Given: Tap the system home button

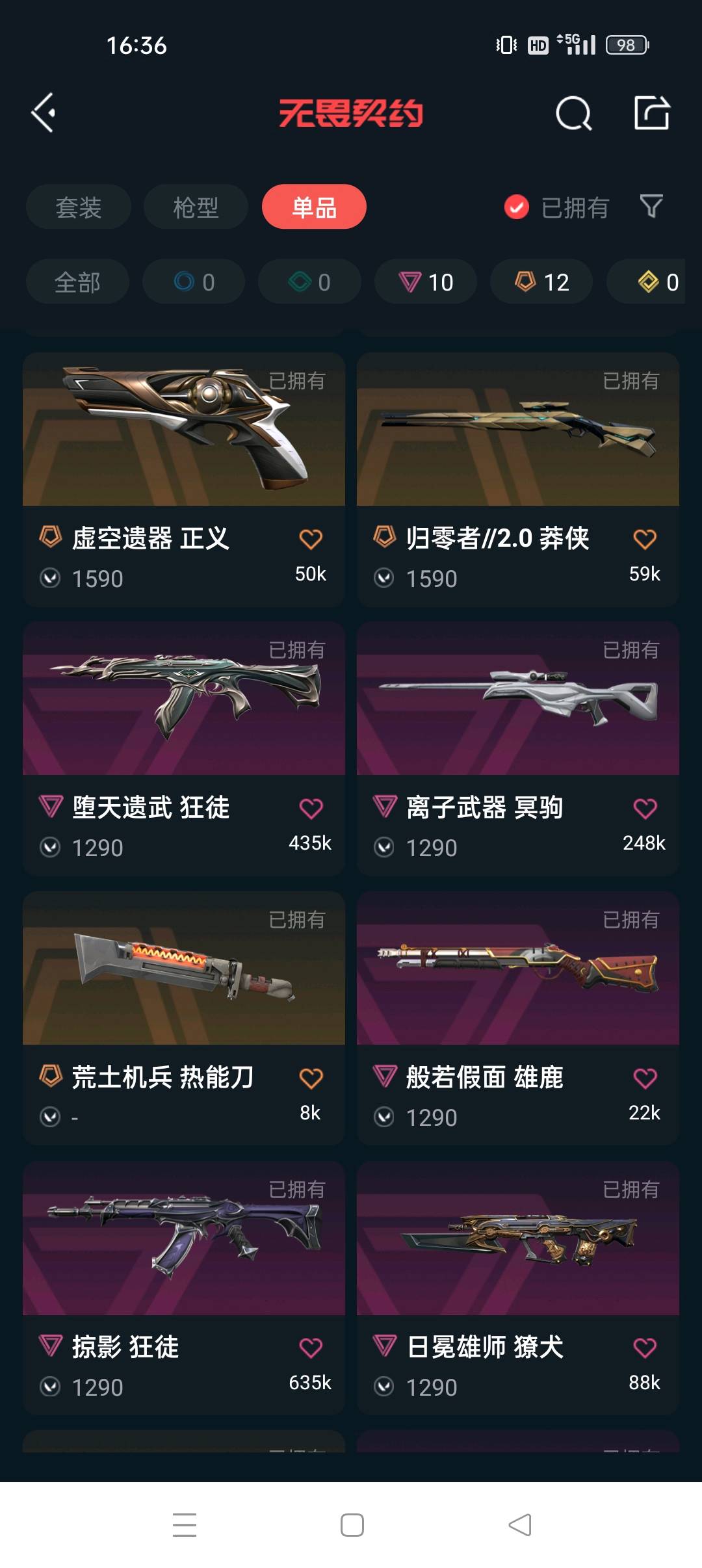Looking at the screenshot, I should pyautogui.click(x=352, y=1525).
